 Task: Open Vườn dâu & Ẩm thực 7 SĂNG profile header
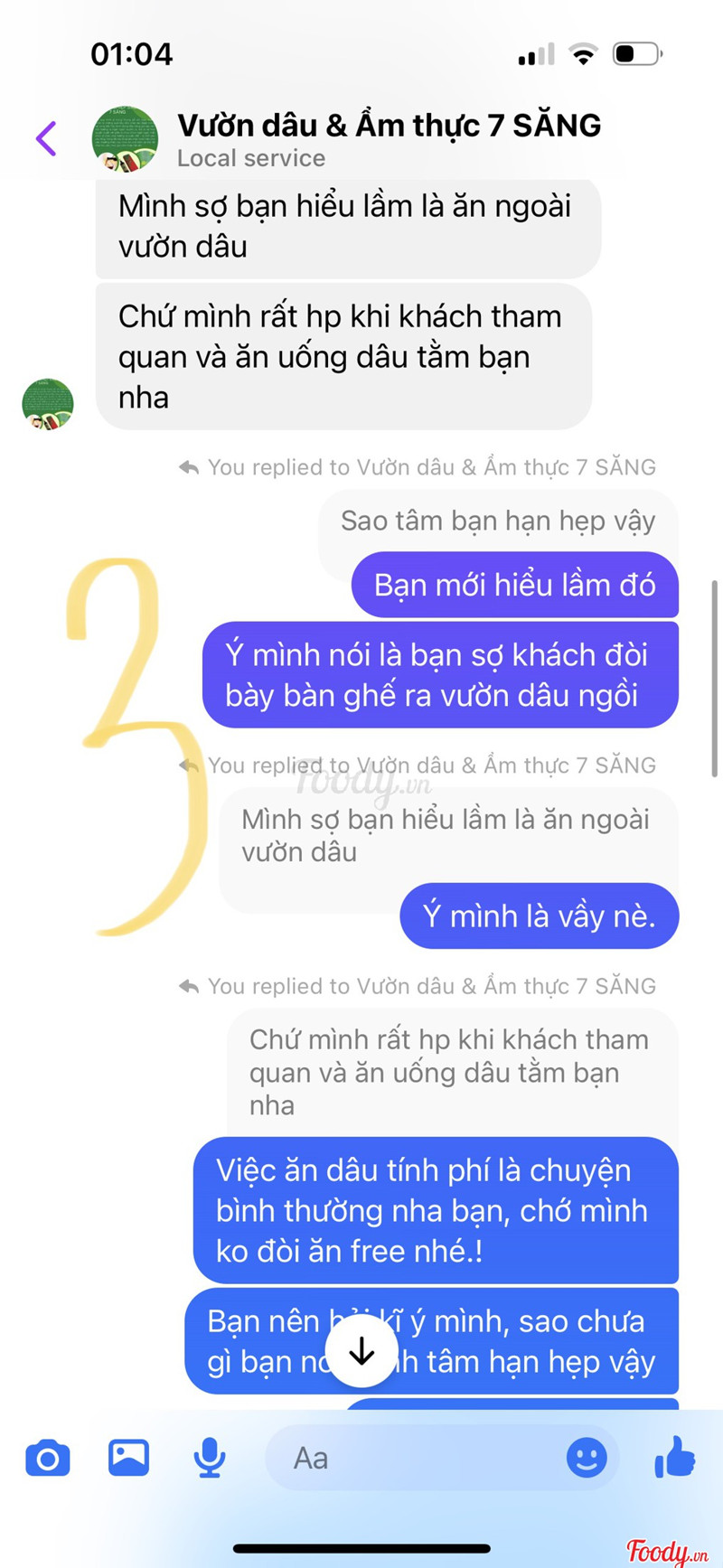[x=388, y=127]
